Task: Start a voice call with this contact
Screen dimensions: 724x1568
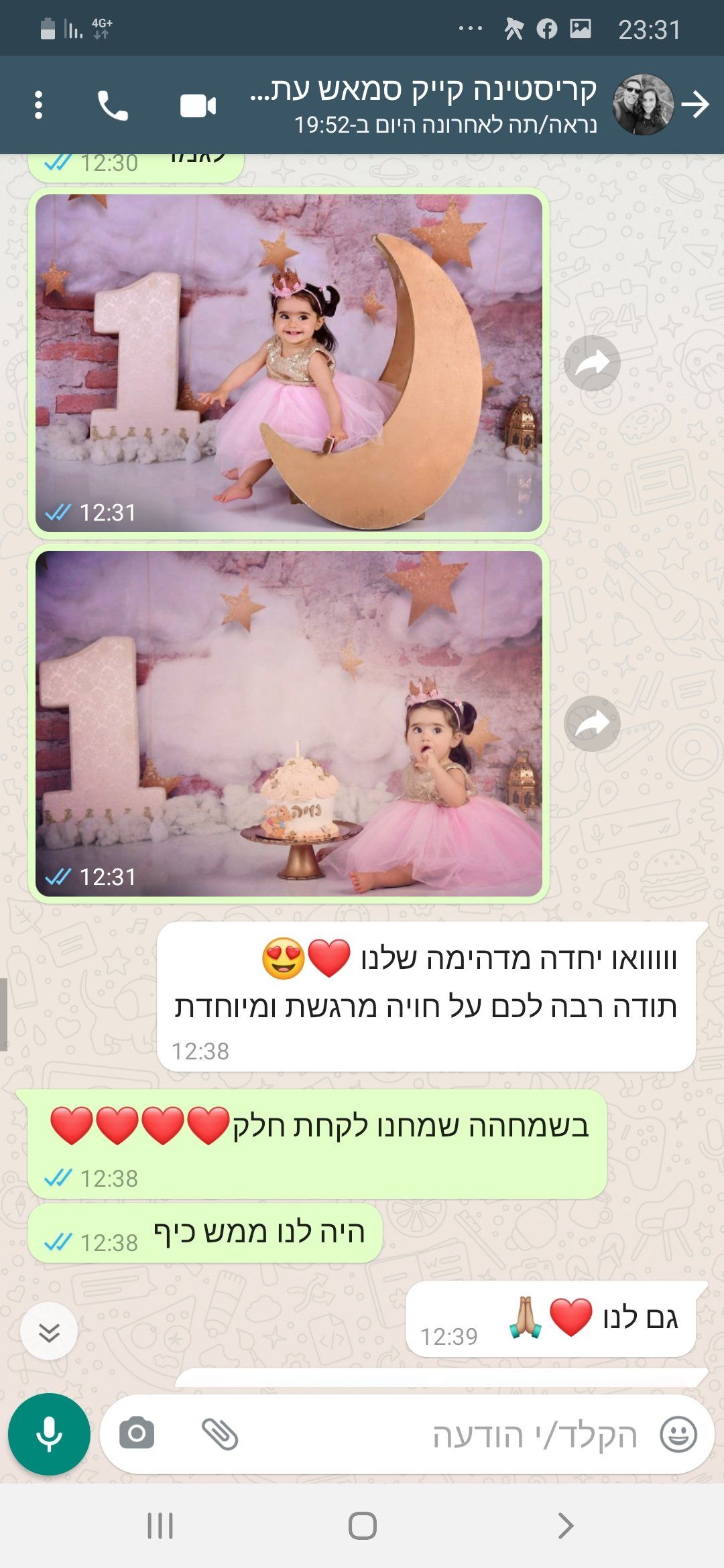Action: pyautogui.click(x=113, y=105)
